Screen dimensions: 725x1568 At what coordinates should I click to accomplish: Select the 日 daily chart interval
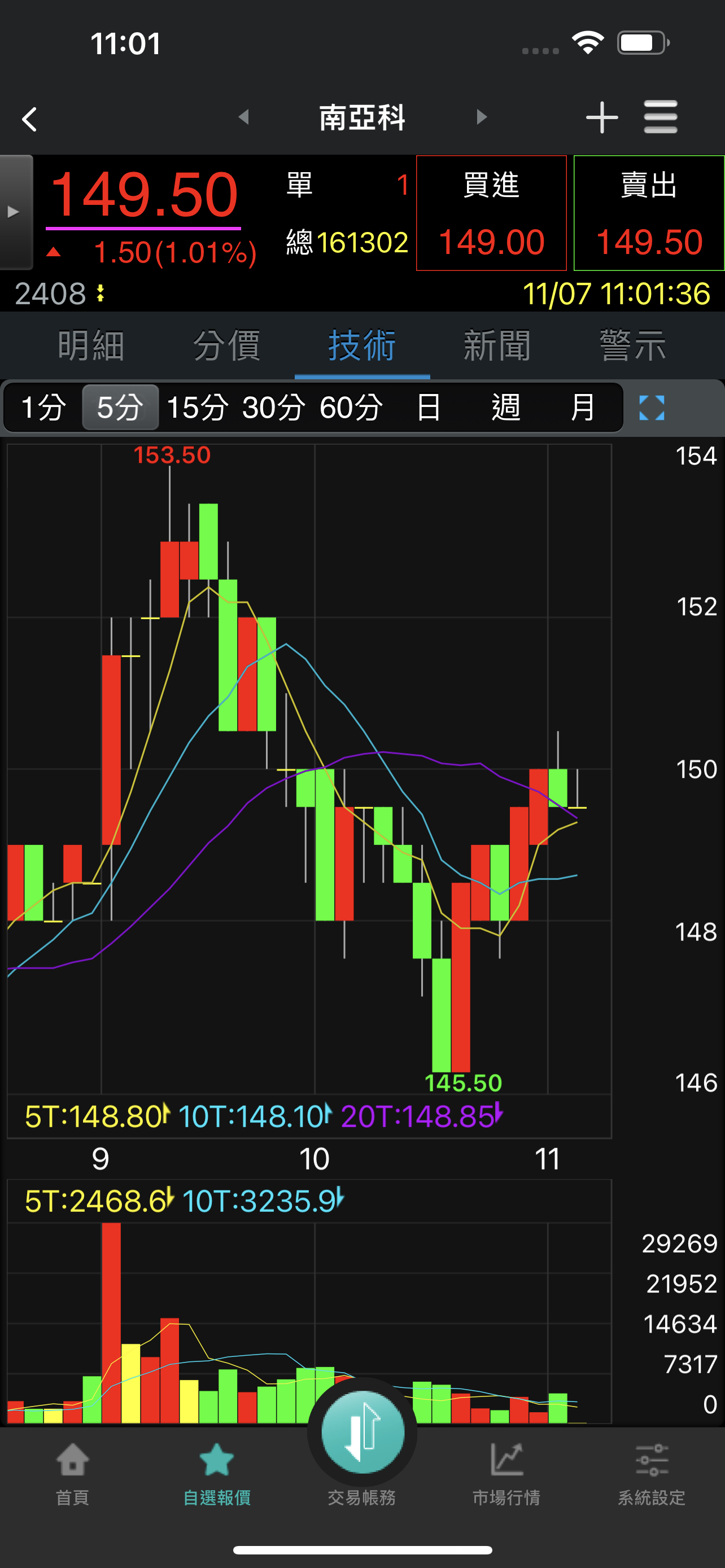click(x=429, y=407)
